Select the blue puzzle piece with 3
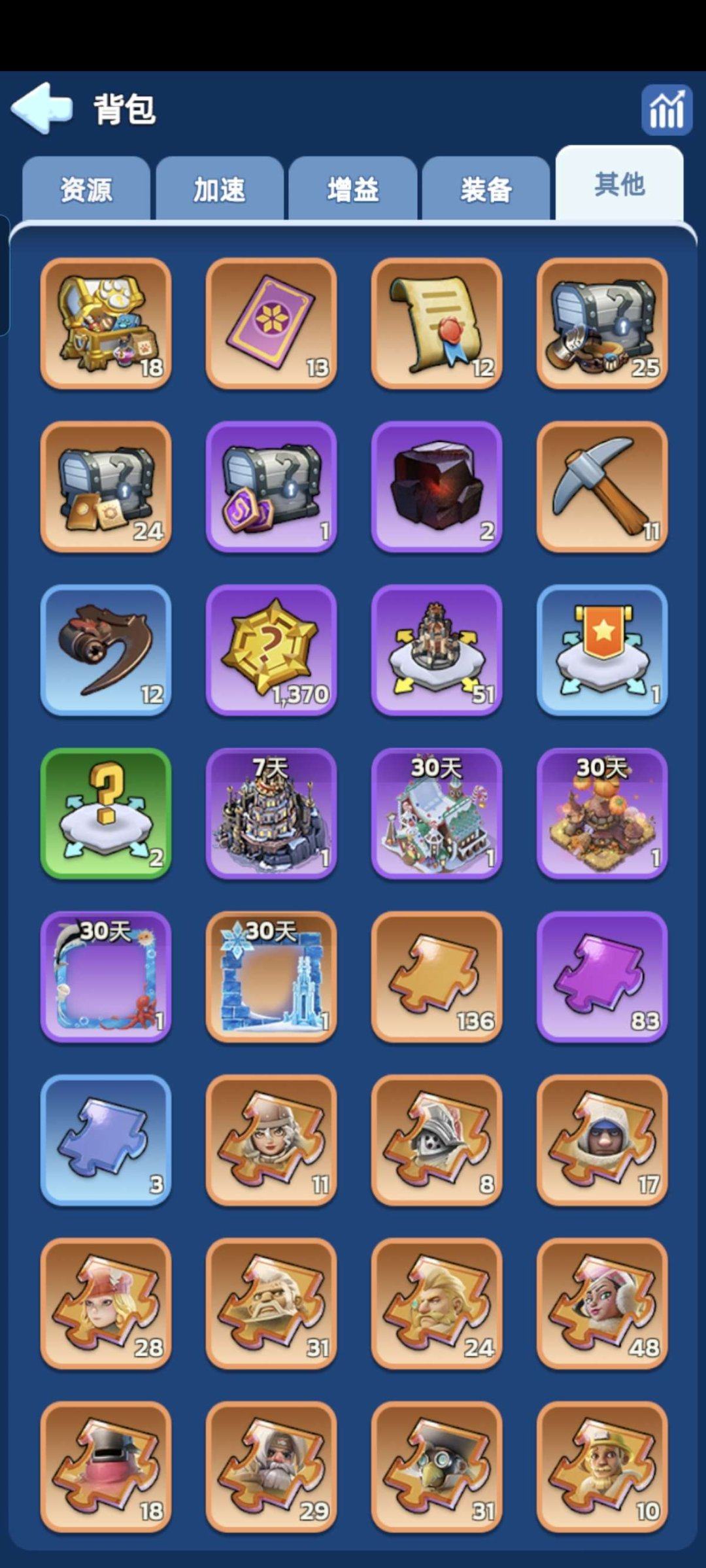Viewport: 706px width, 1568px height. coord(106,1140)
